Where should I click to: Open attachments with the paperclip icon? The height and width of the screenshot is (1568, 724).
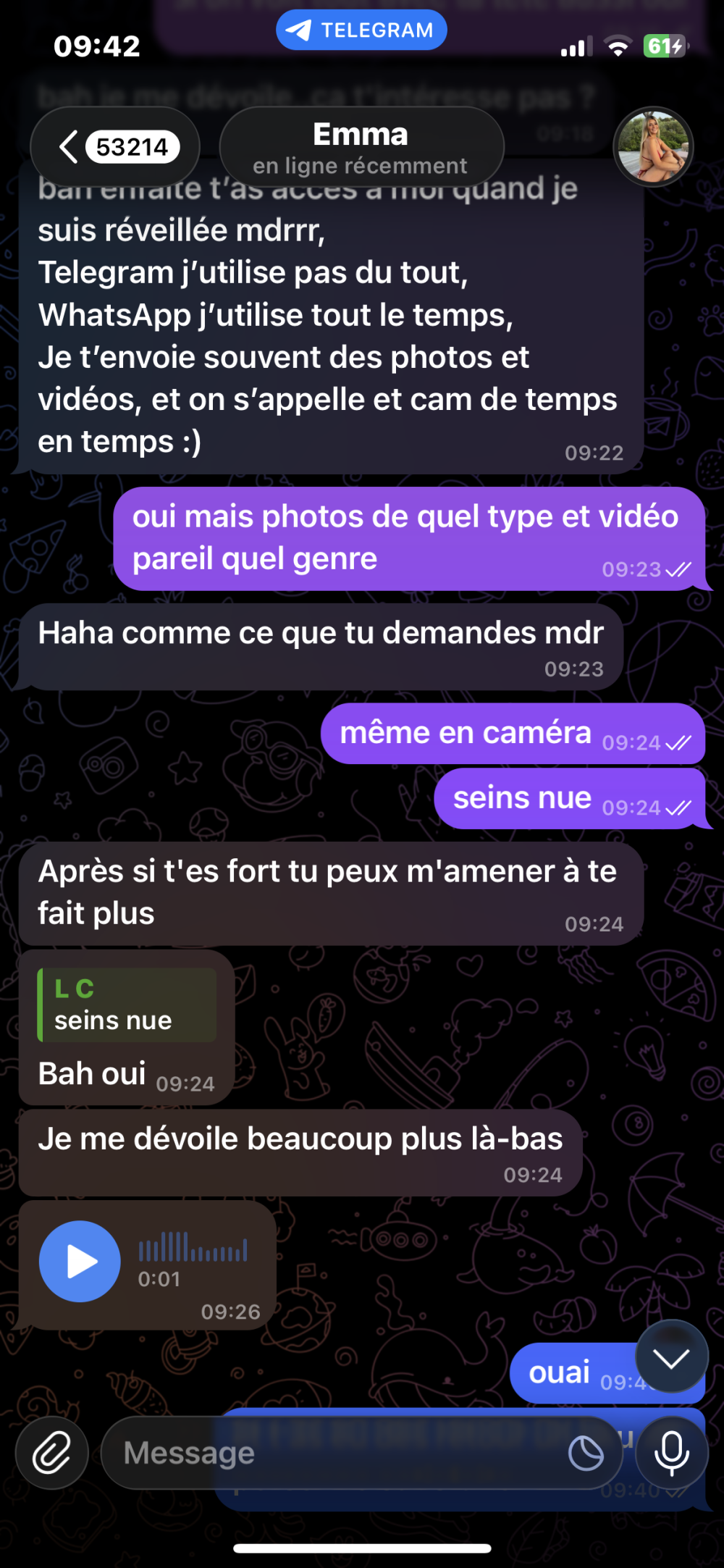pyautogui.click(x=51, y=1454)
